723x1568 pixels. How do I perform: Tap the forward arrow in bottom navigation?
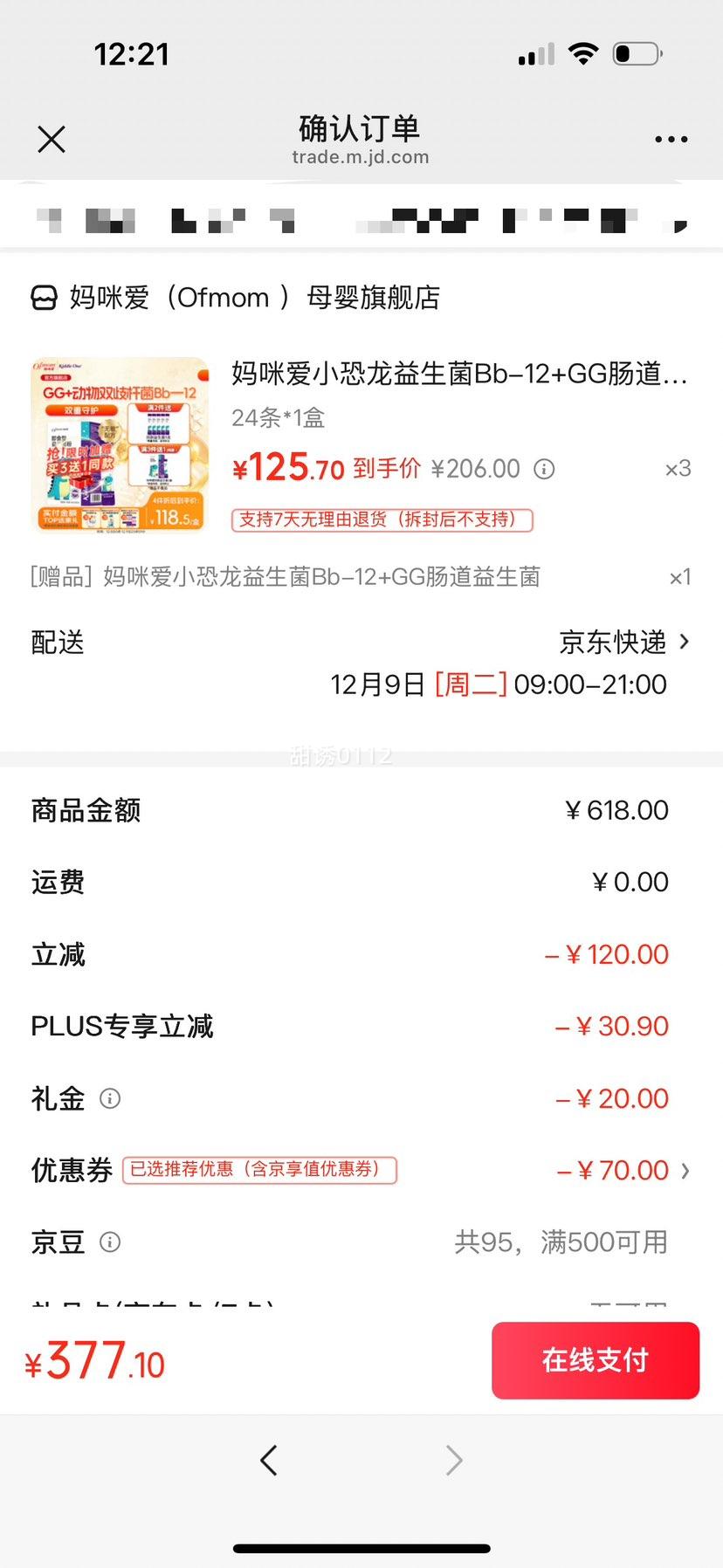(452, 1459)
